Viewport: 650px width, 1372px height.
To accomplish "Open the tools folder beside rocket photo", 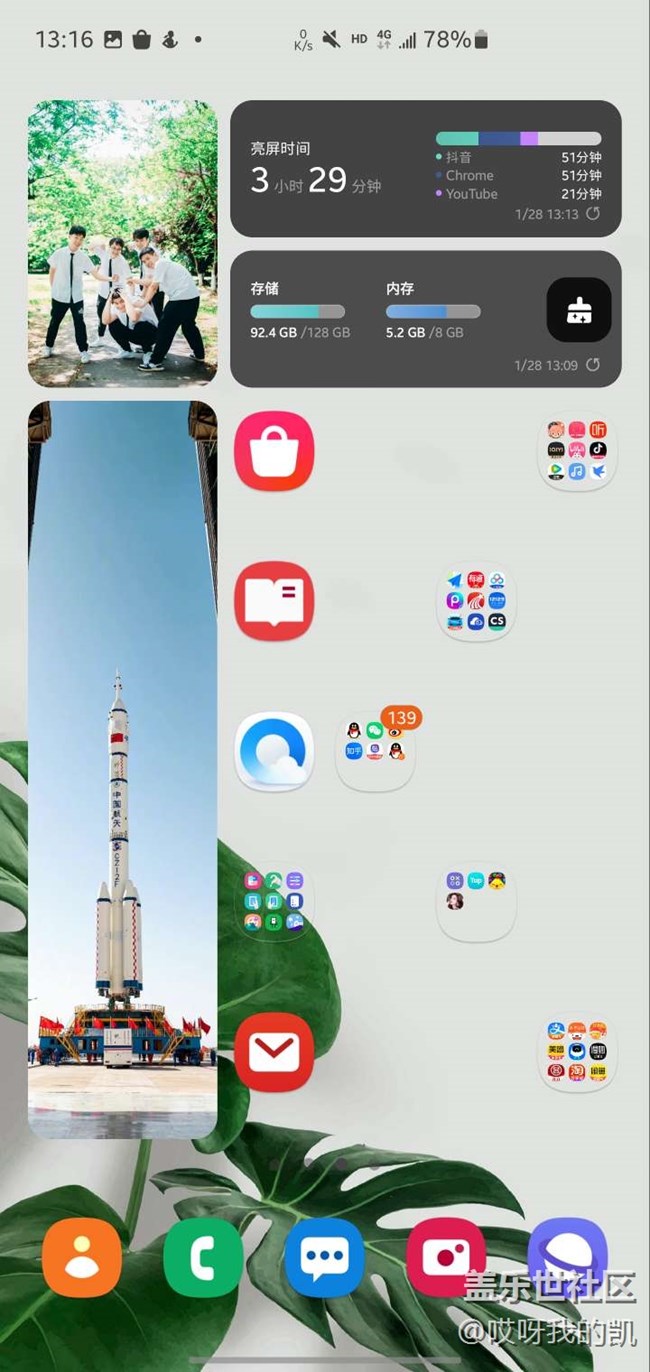I will click(x=274, y=901).
